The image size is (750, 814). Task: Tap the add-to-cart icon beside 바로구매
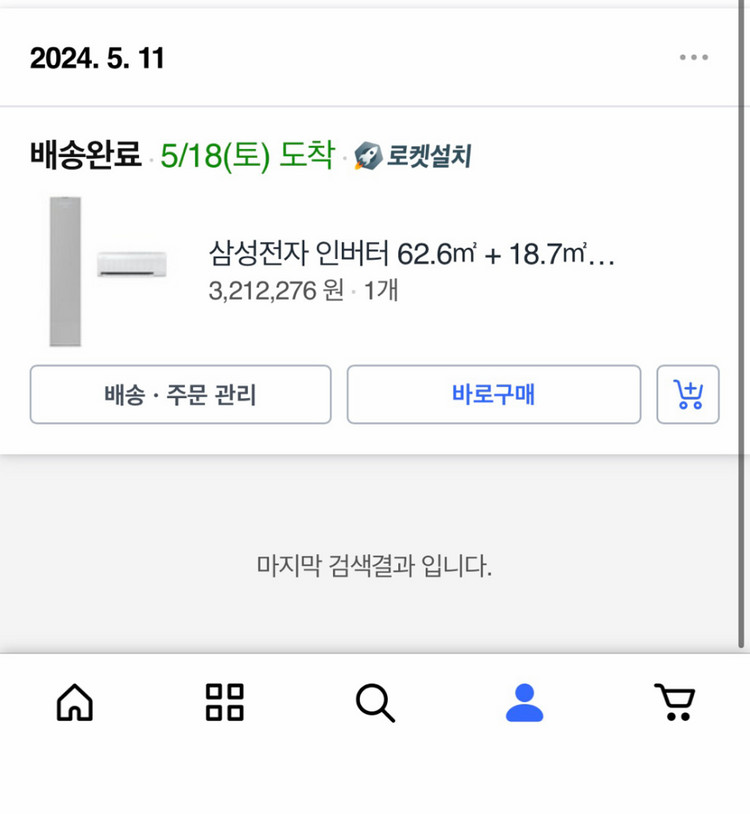pyautogui.click(x=688, y=395)
